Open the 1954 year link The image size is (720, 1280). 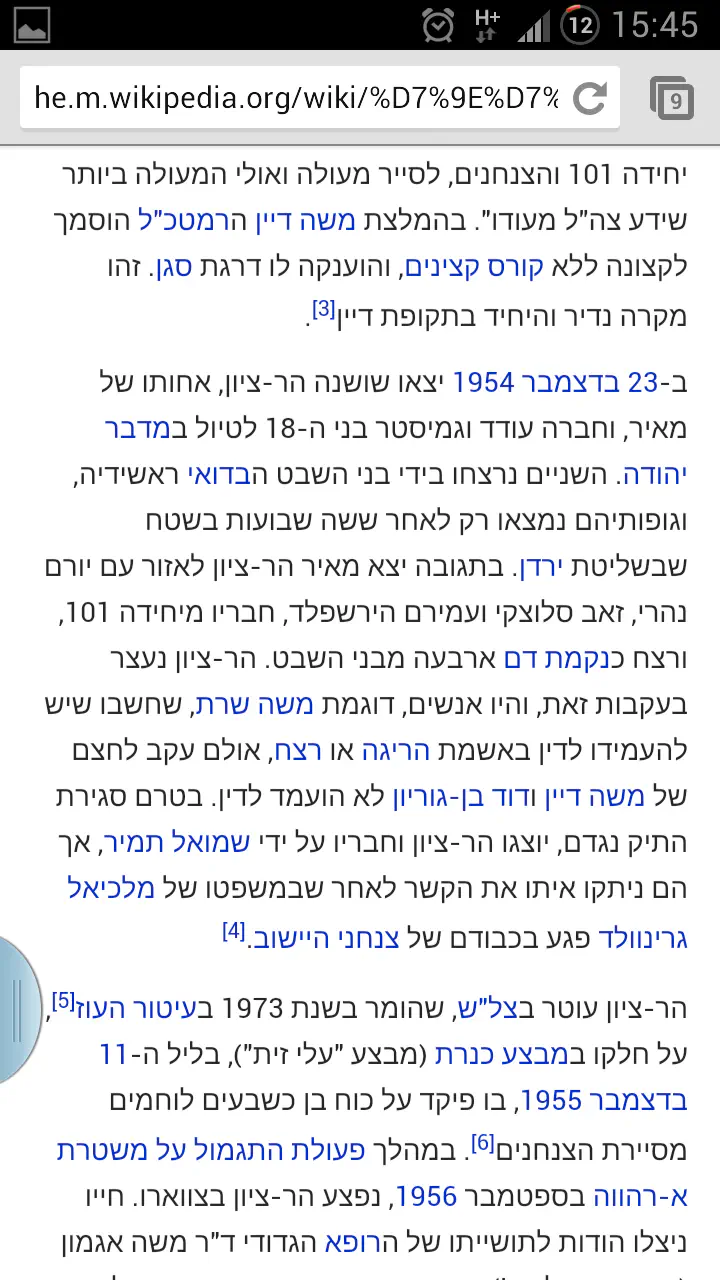pyautogui.click(x=483, y=382)
